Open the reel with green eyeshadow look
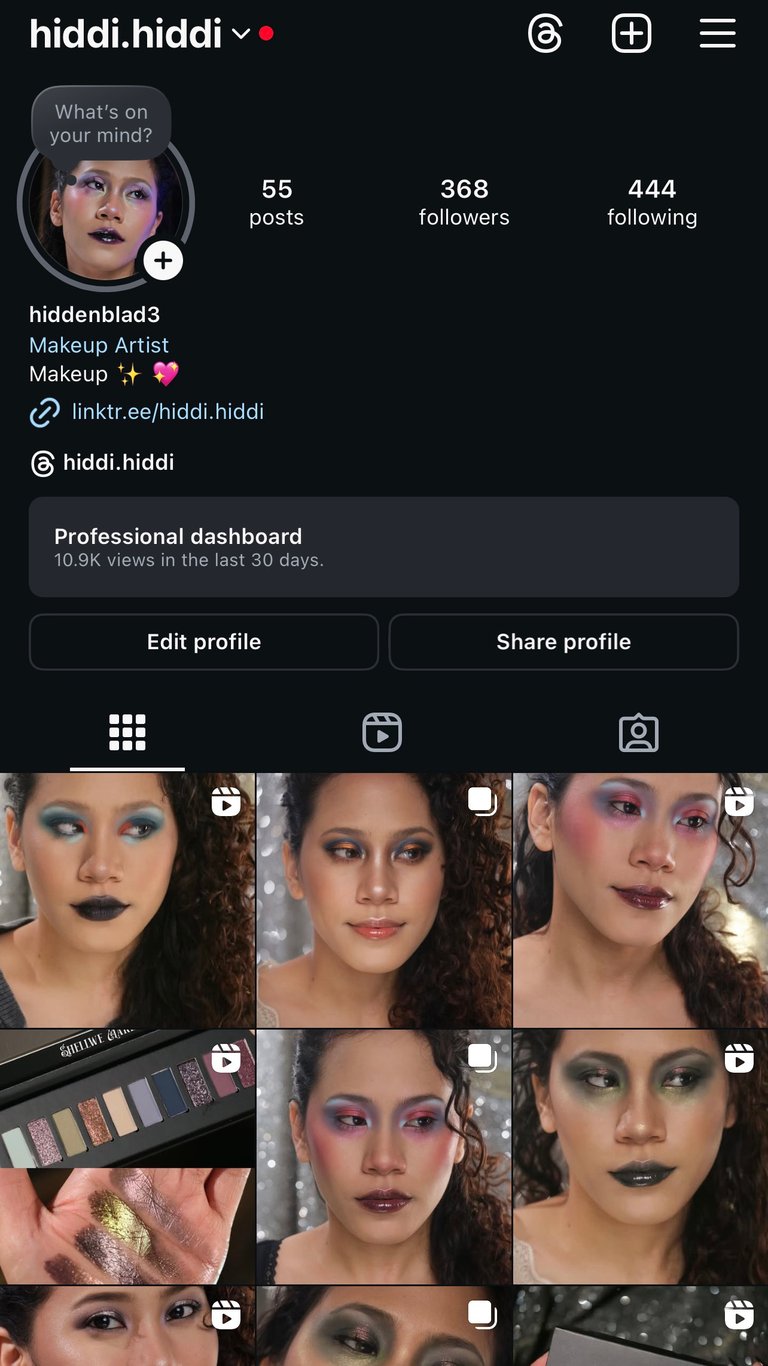Viewport: 768px width, 1366px height. point(640,1157)
